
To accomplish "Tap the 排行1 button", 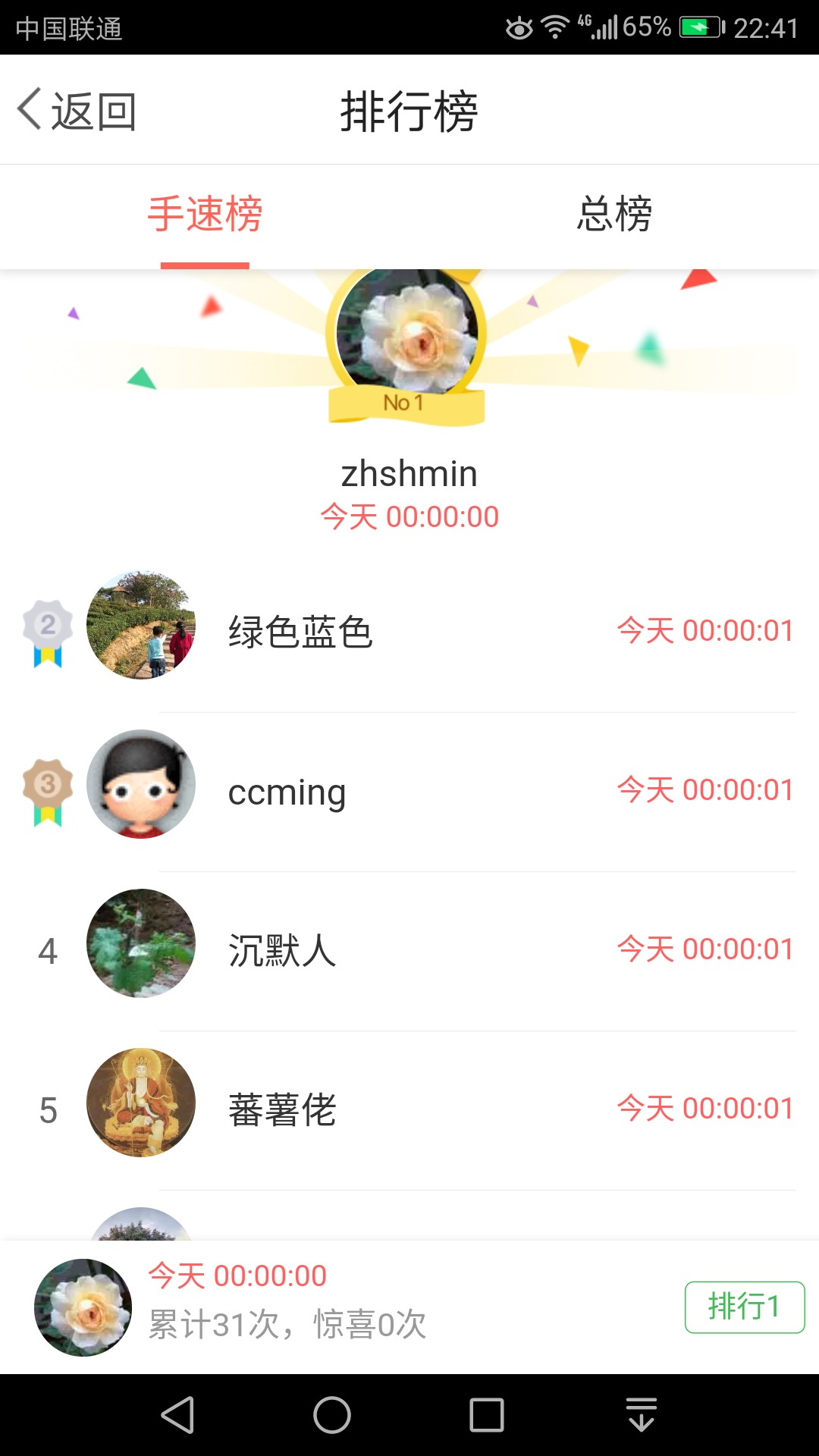I will point(744,1307).
